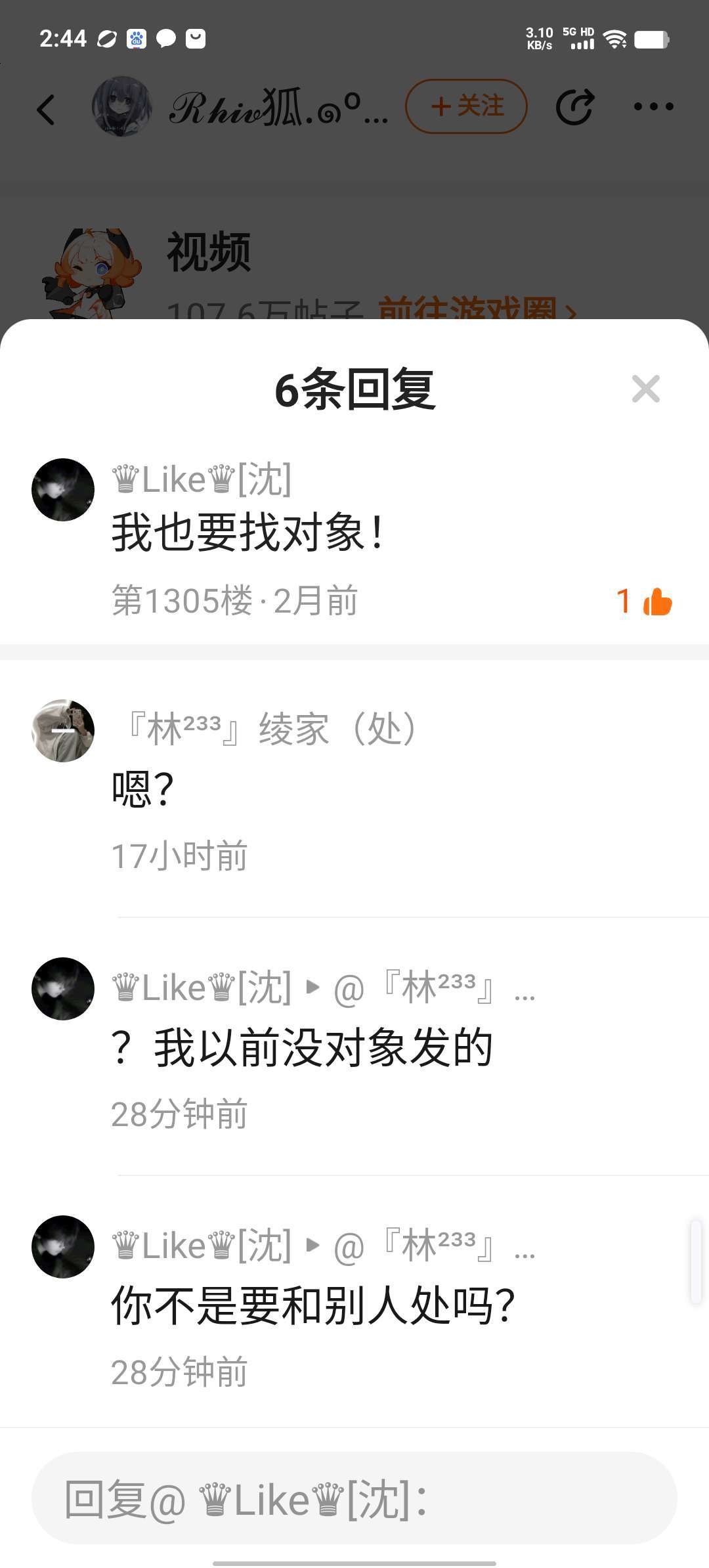Open the avatar of 『林²³³』绫家(处)
The height and width of the screenshot is (1568, 709).
click(63, 731)
